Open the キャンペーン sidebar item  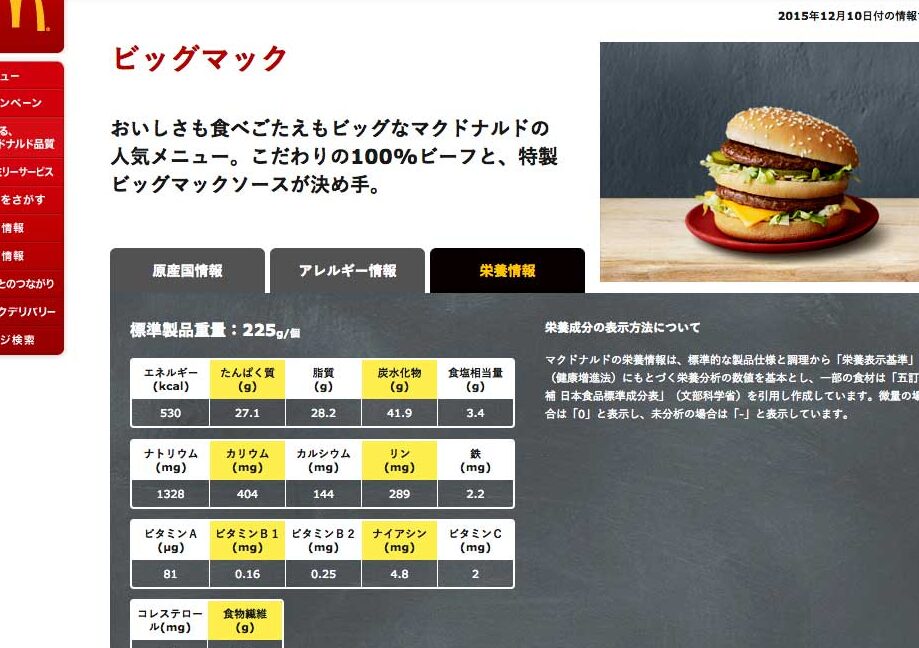point(25,103)
